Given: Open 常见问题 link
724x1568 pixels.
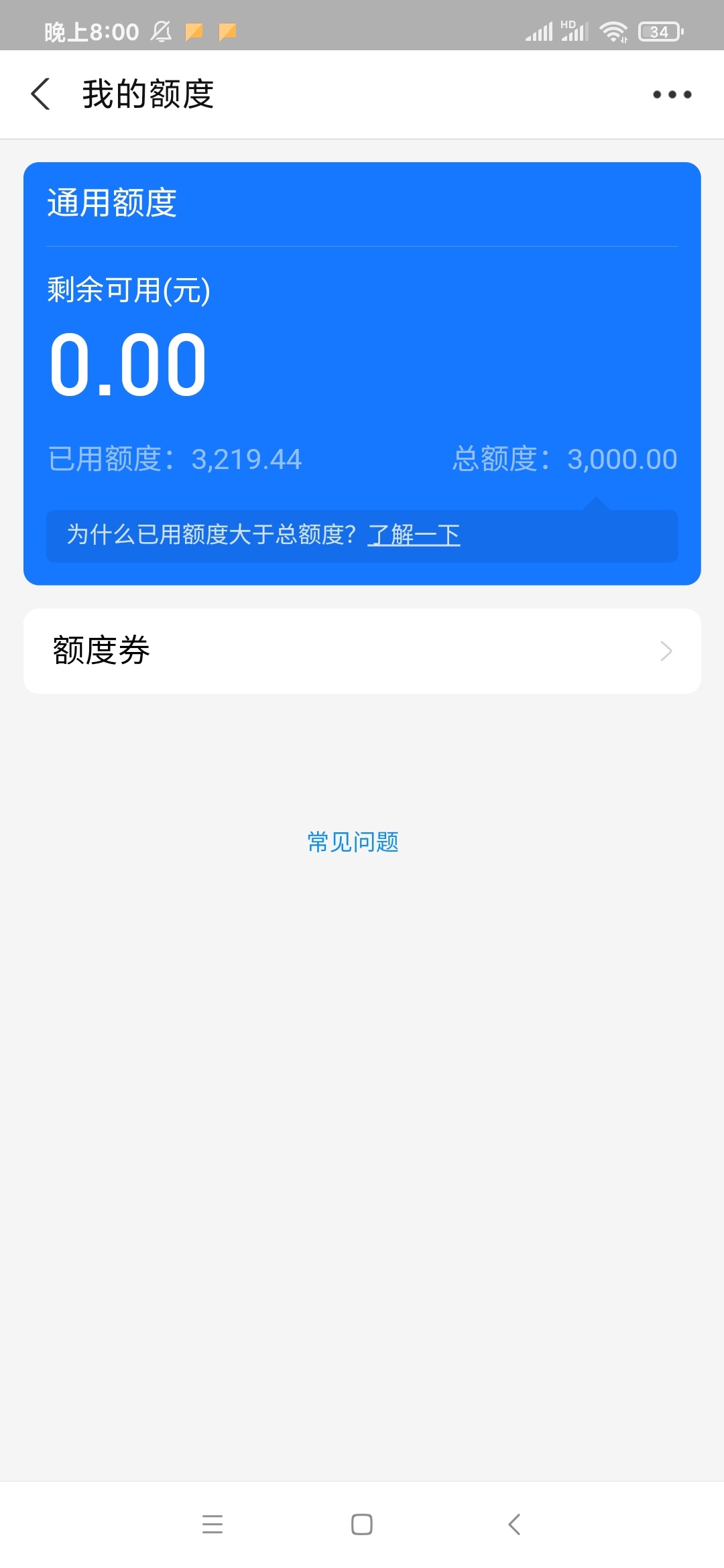Looking at the screenshot, I should click(353, 842).
